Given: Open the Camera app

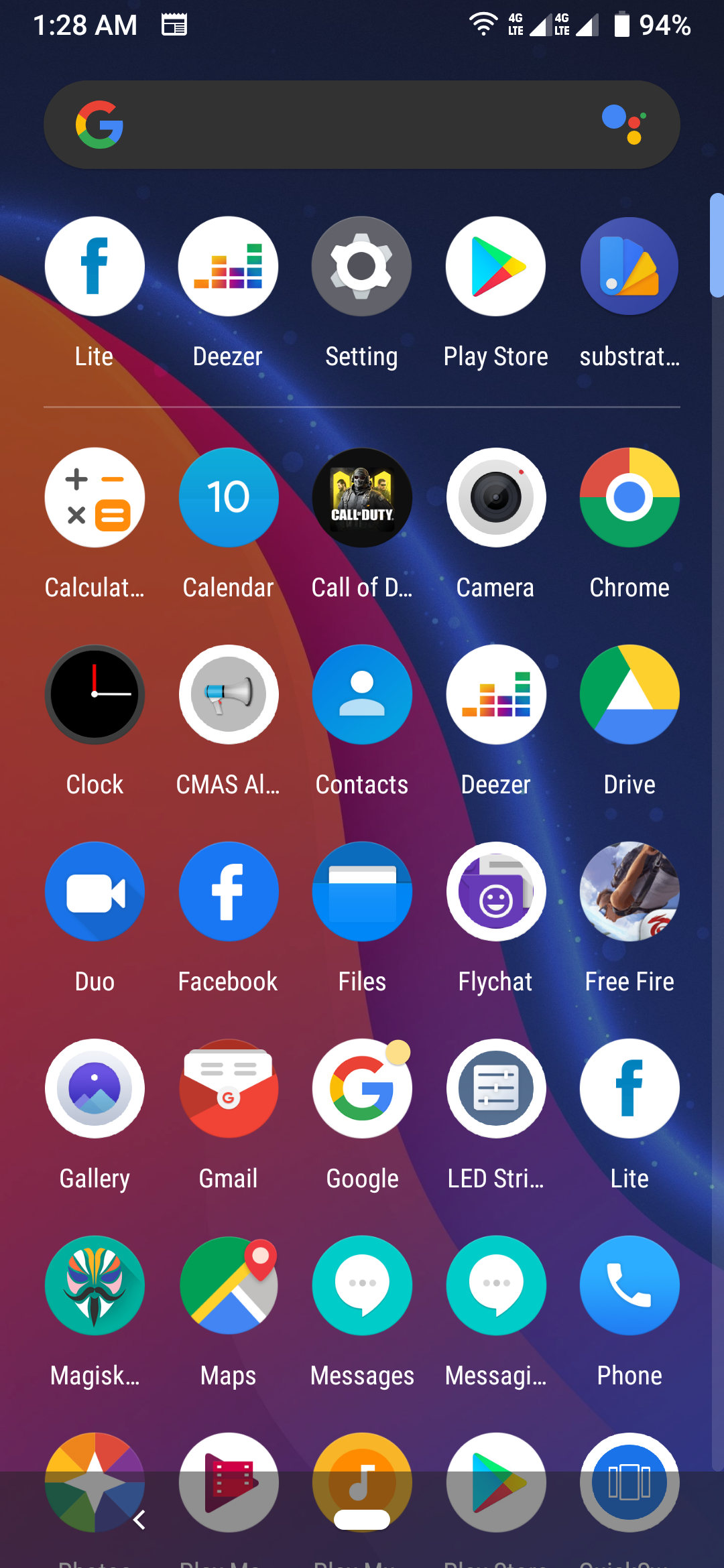Looking at the screenshot, I should tap(496, 498).
